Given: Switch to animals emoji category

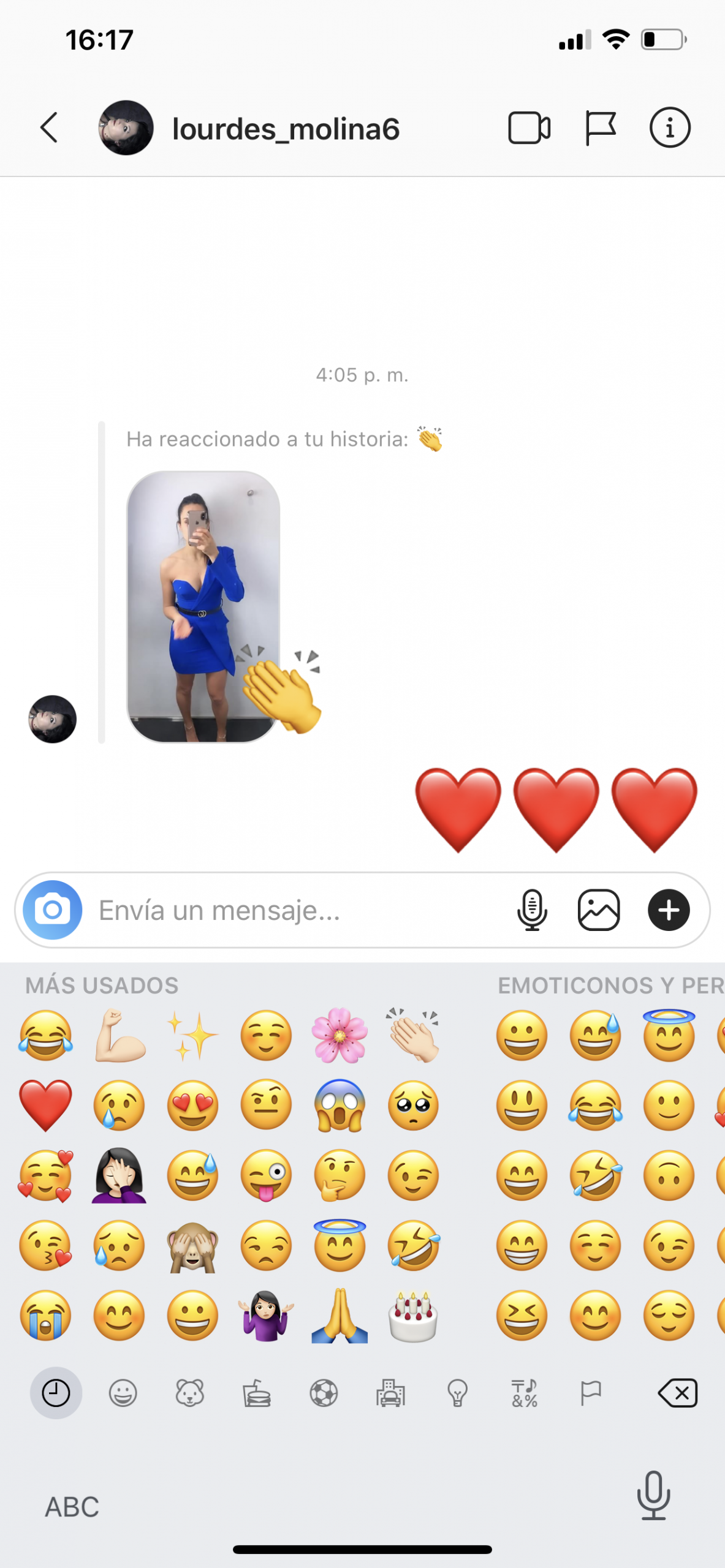Looking at the screenshot, I should pyautogui.click(x=190, y=1393).
